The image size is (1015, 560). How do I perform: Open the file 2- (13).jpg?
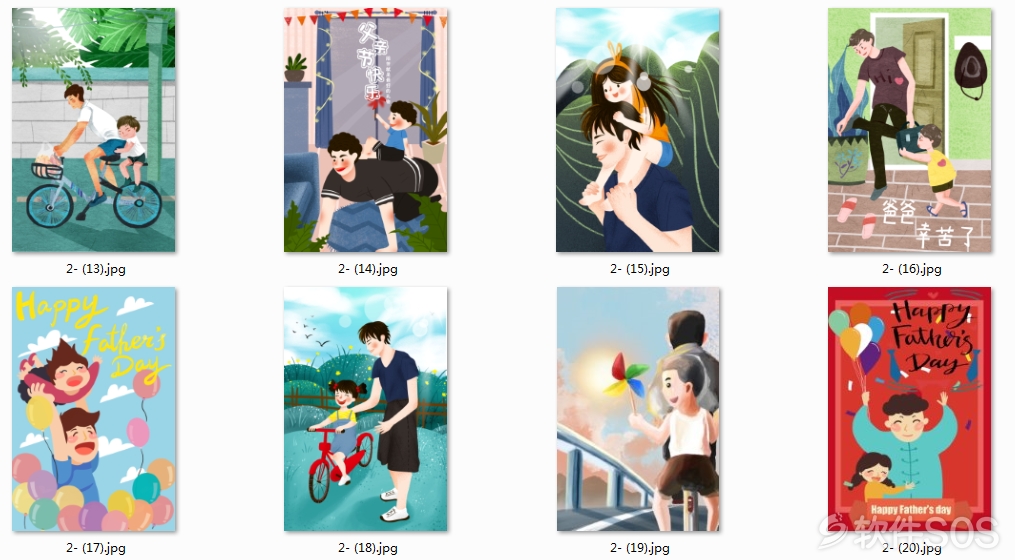click(x=94, y=130)
